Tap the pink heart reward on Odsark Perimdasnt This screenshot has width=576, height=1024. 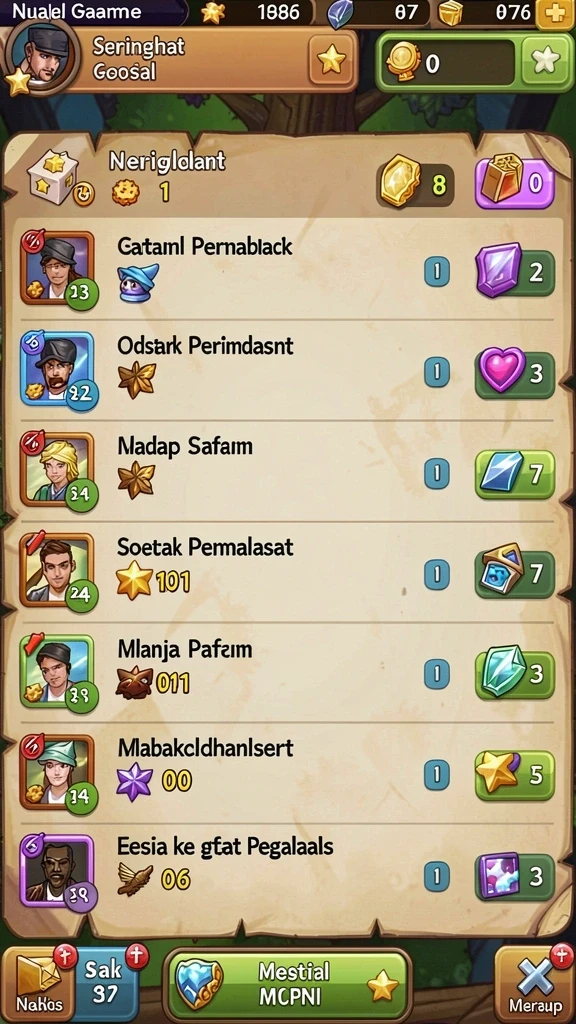coord(515,372)
